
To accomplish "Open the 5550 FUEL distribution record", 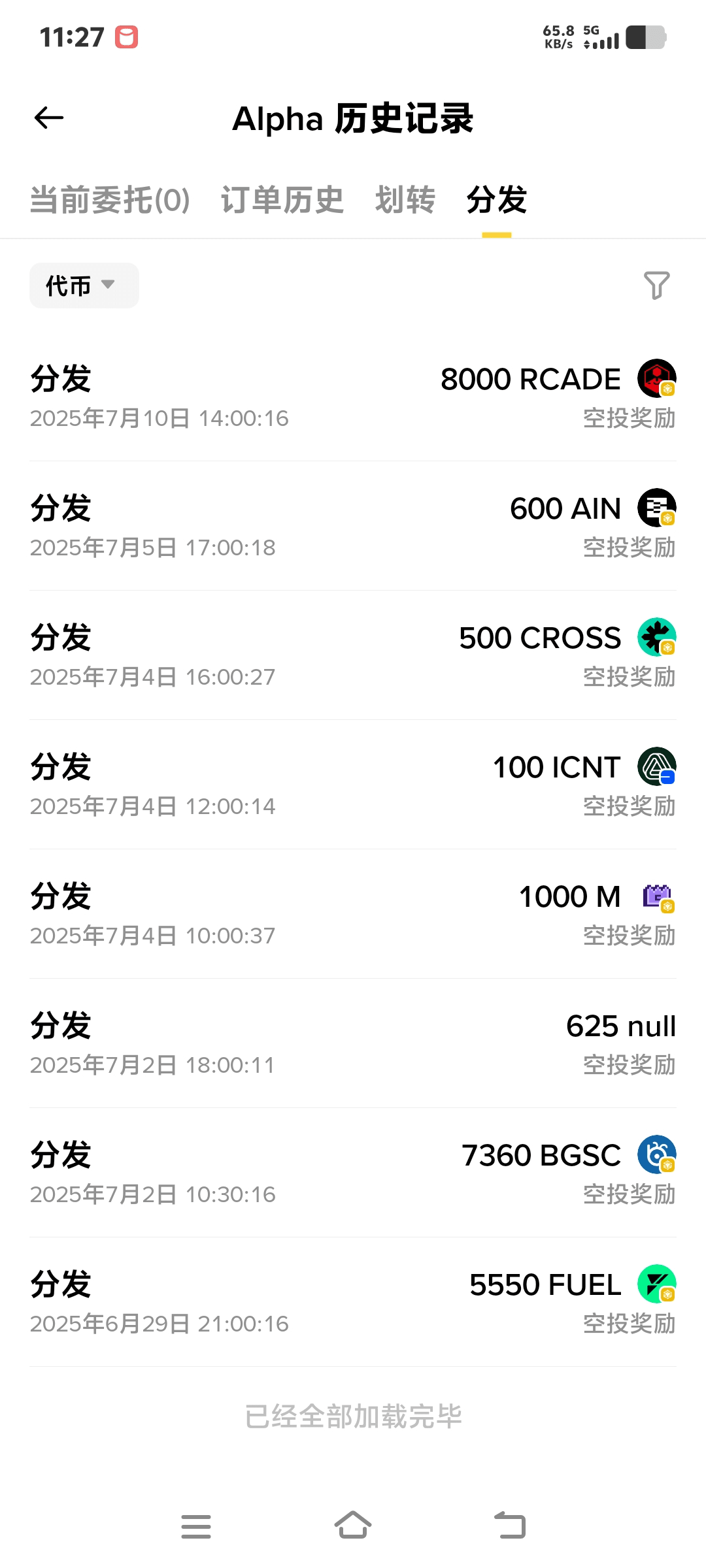I will click(x=353, y=1302).
